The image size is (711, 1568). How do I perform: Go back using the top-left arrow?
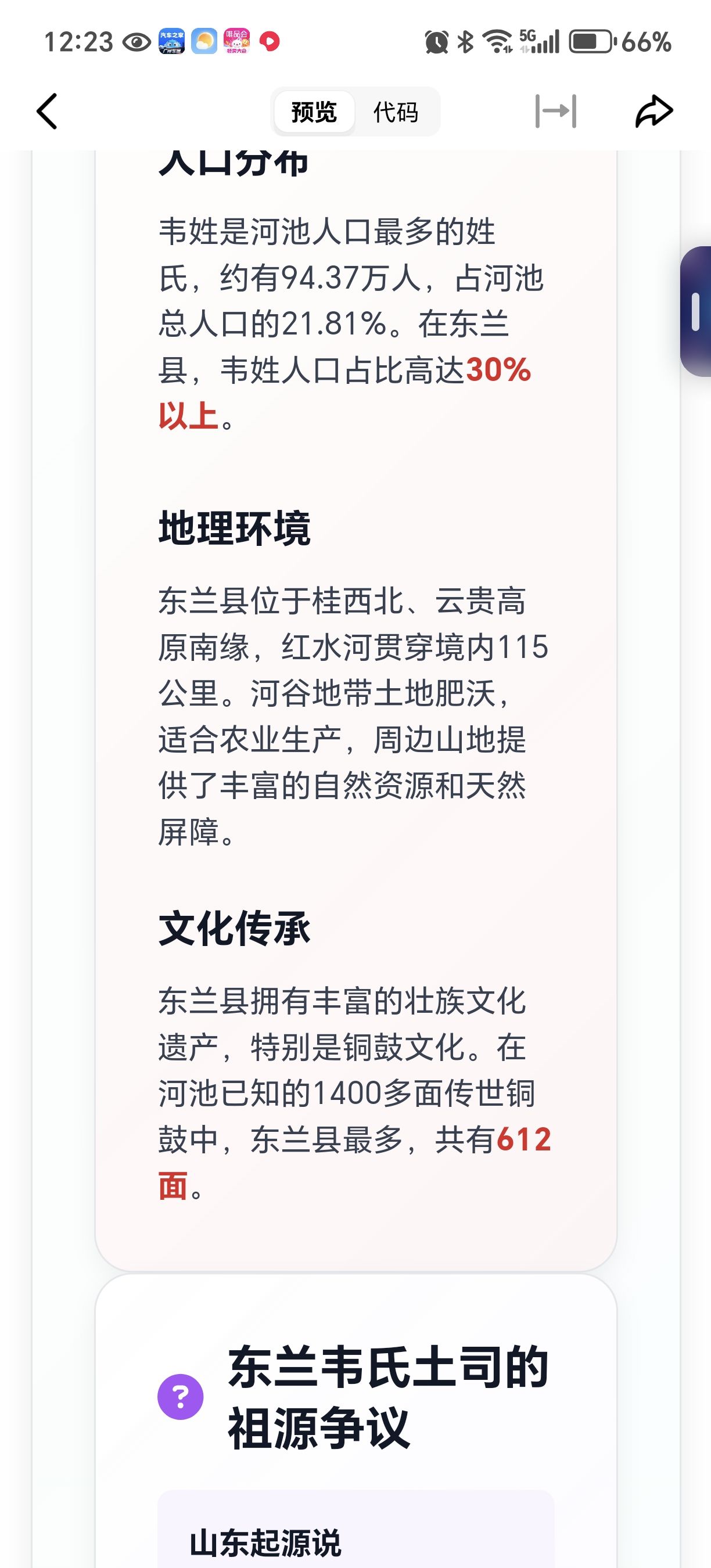[48, 112]
